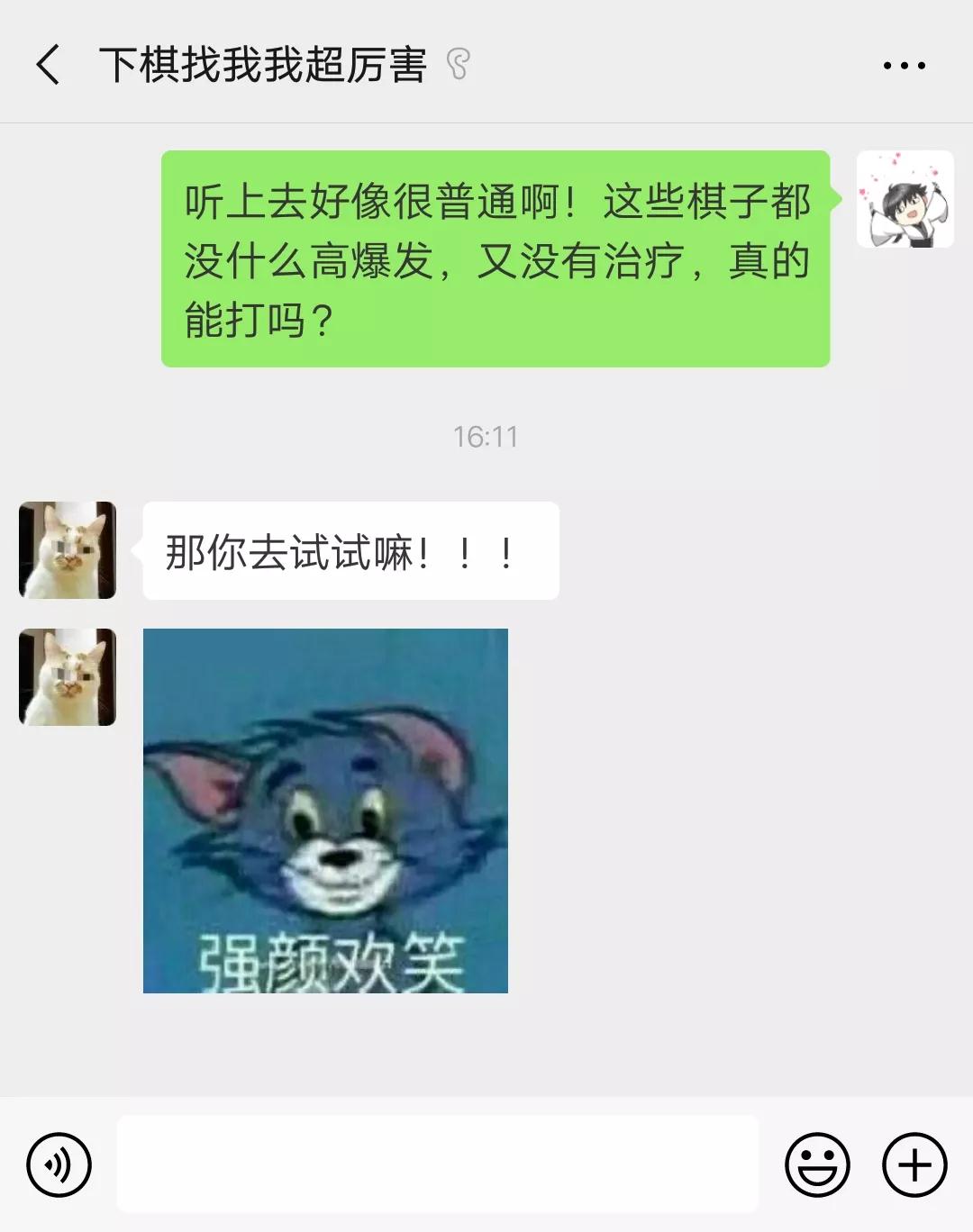Open the emoji sticker panel
973x1232 pixels.
[817, 1164]
